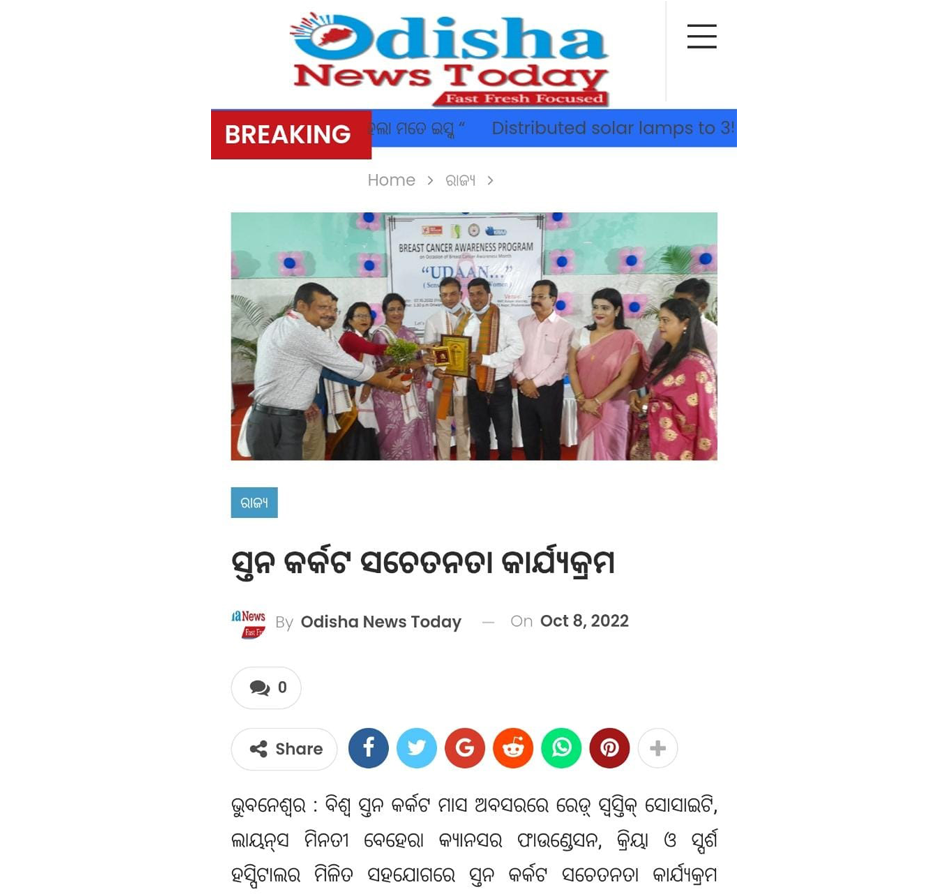Open author Odisha News Today
948x894 pixels.
pyautogui.click(x=380, y=622)
